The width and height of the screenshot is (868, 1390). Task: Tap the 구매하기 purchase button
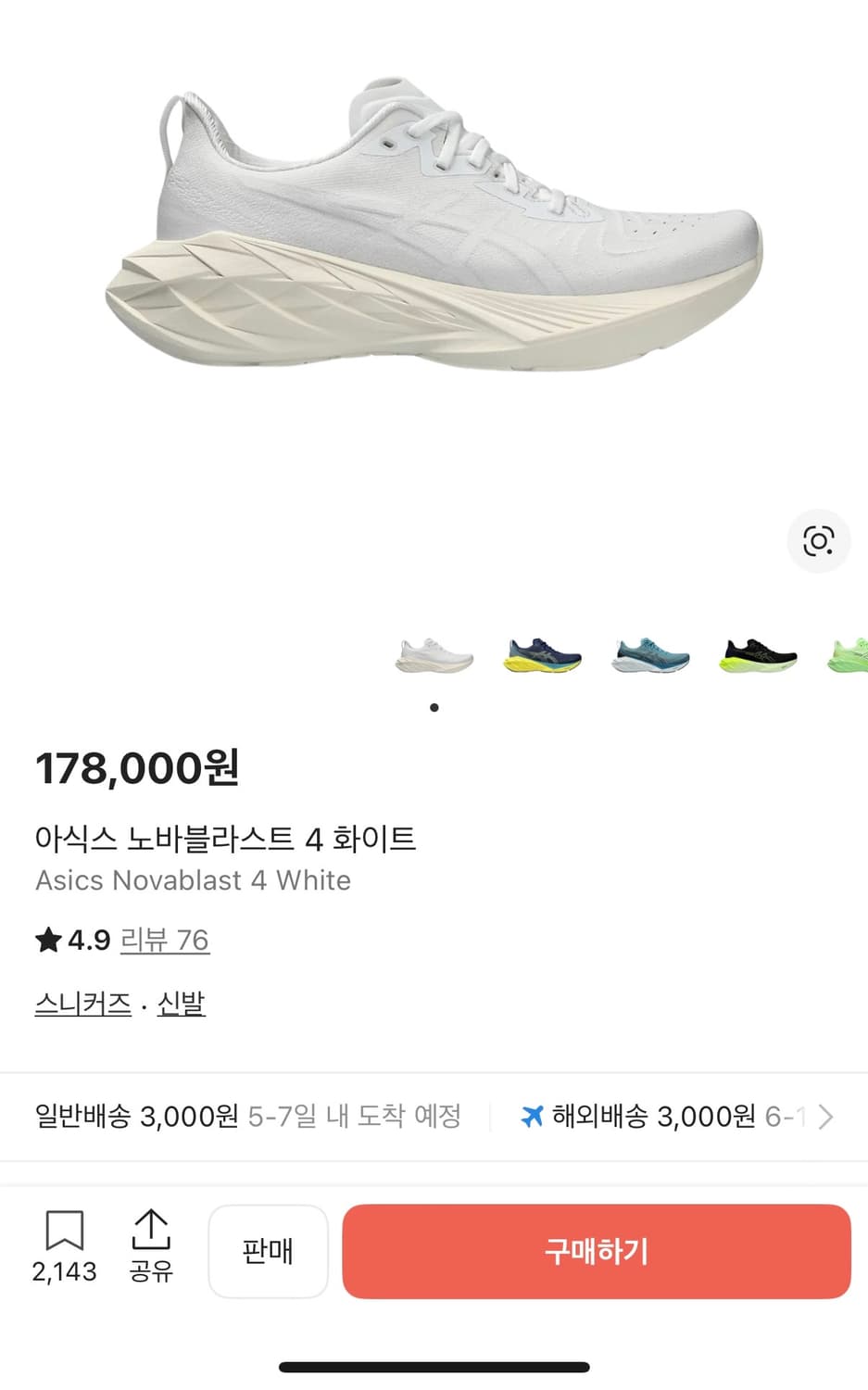pos(596,1251)
